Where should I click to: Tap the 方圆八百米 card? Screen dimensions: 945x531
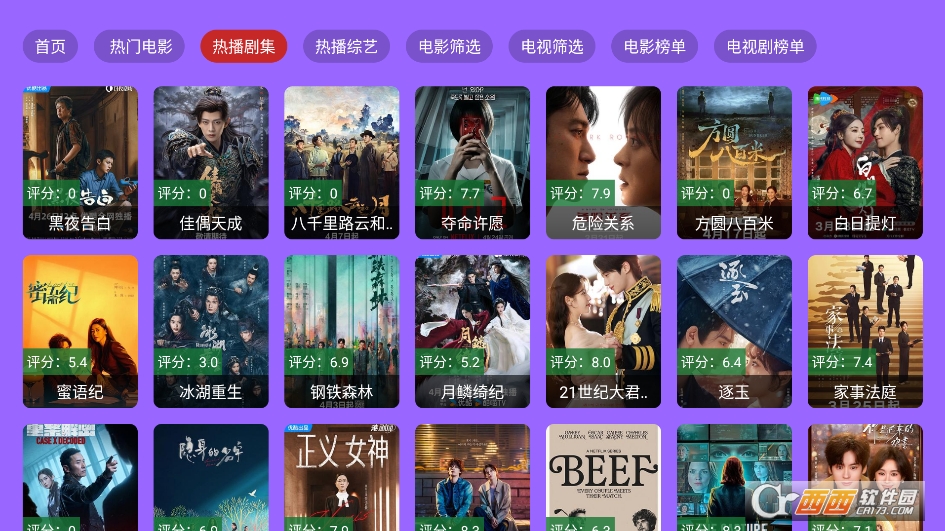734,162
